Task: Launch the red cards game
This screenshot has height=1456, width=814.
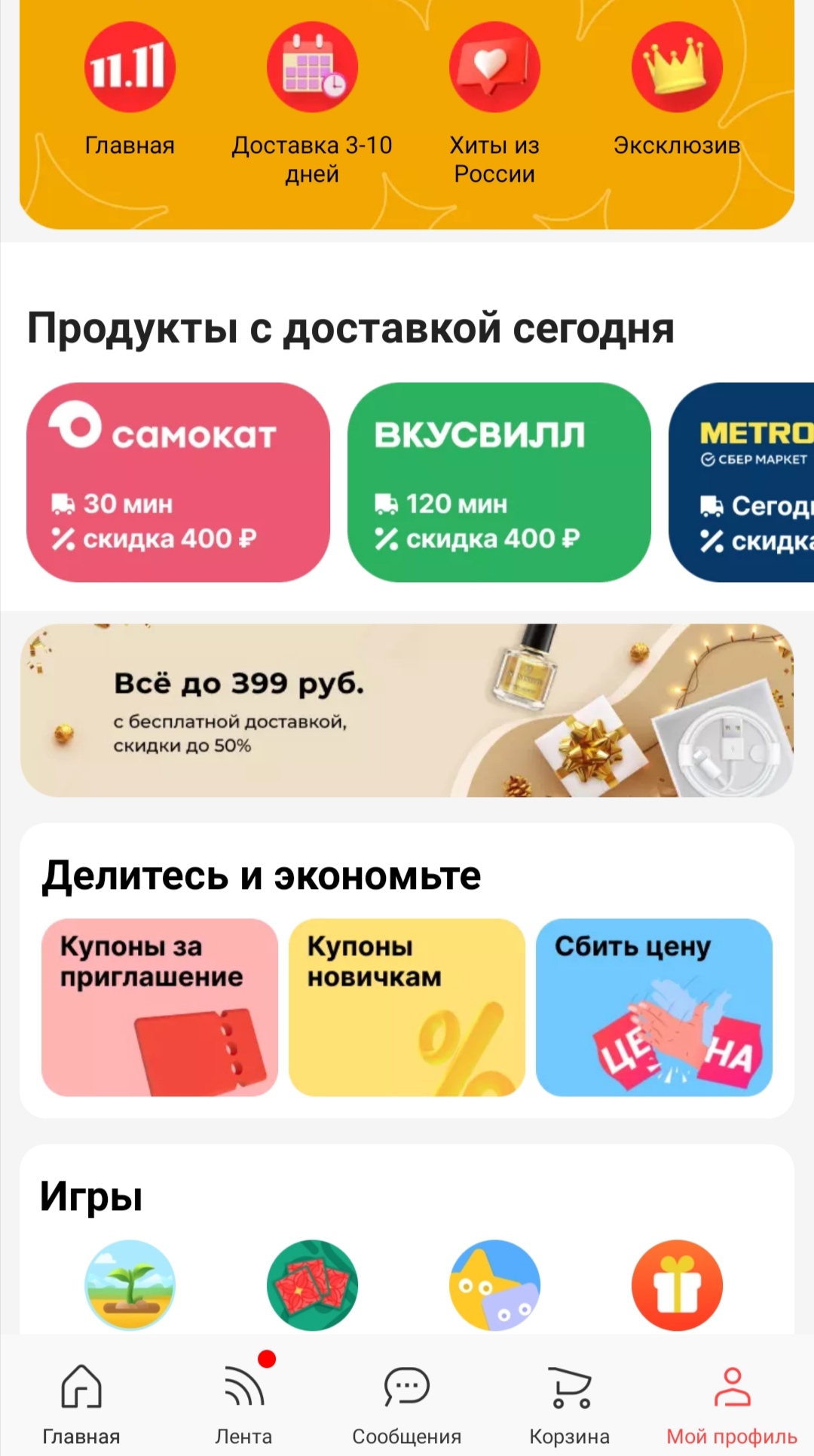Action: (312, 1285)
